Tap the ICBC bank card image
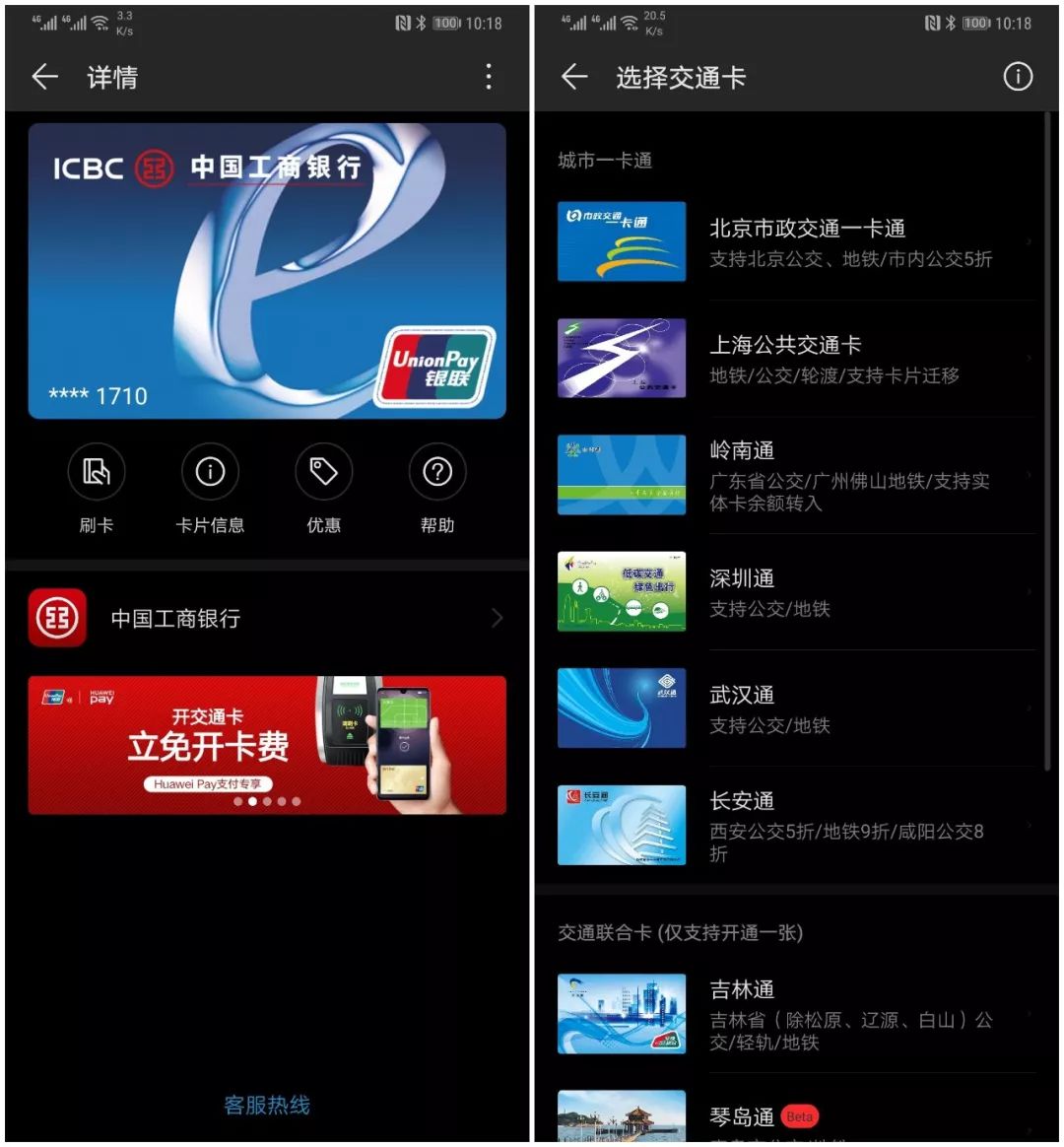This screenshot has height=1147, width=1064. point(266,271)
